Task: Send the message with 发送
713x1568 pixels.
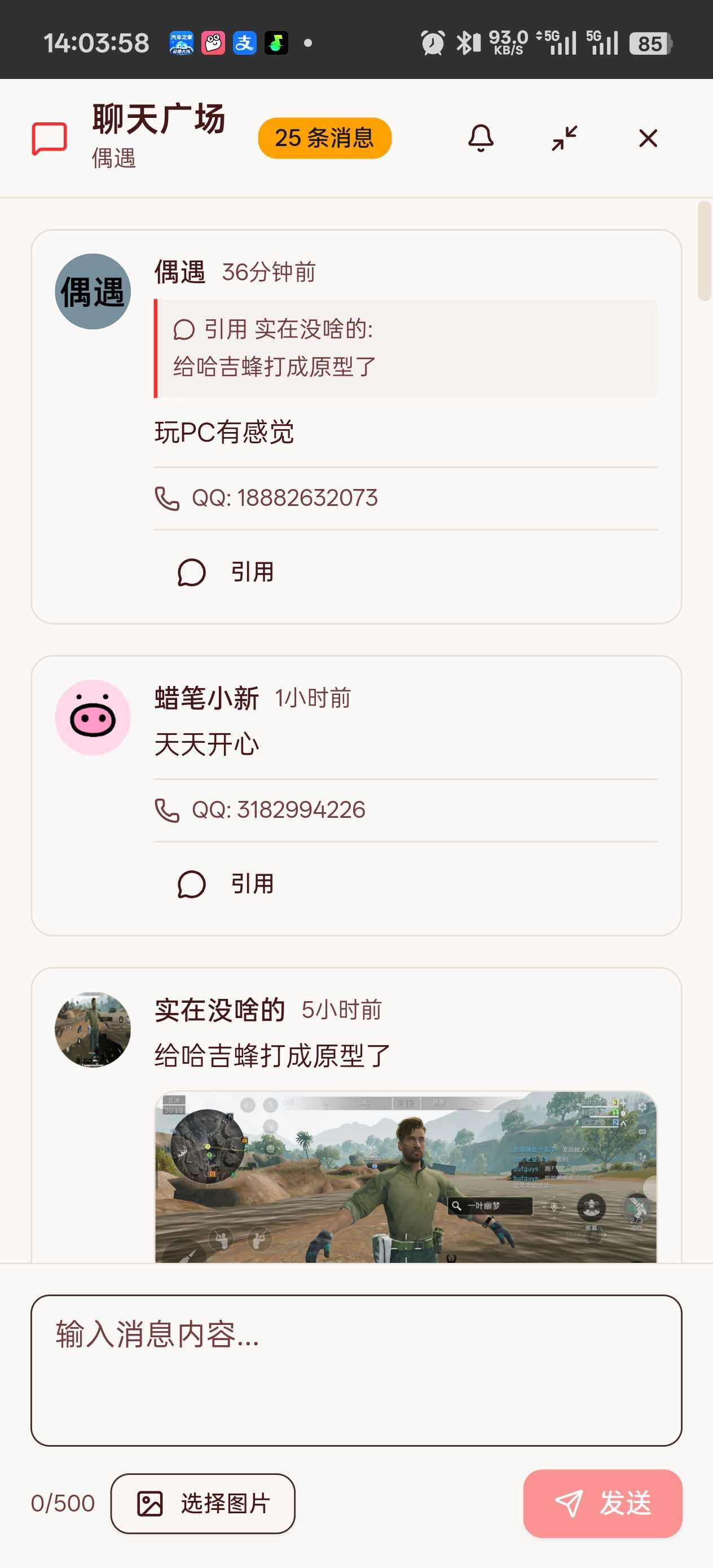Action: coord(602,1503)
